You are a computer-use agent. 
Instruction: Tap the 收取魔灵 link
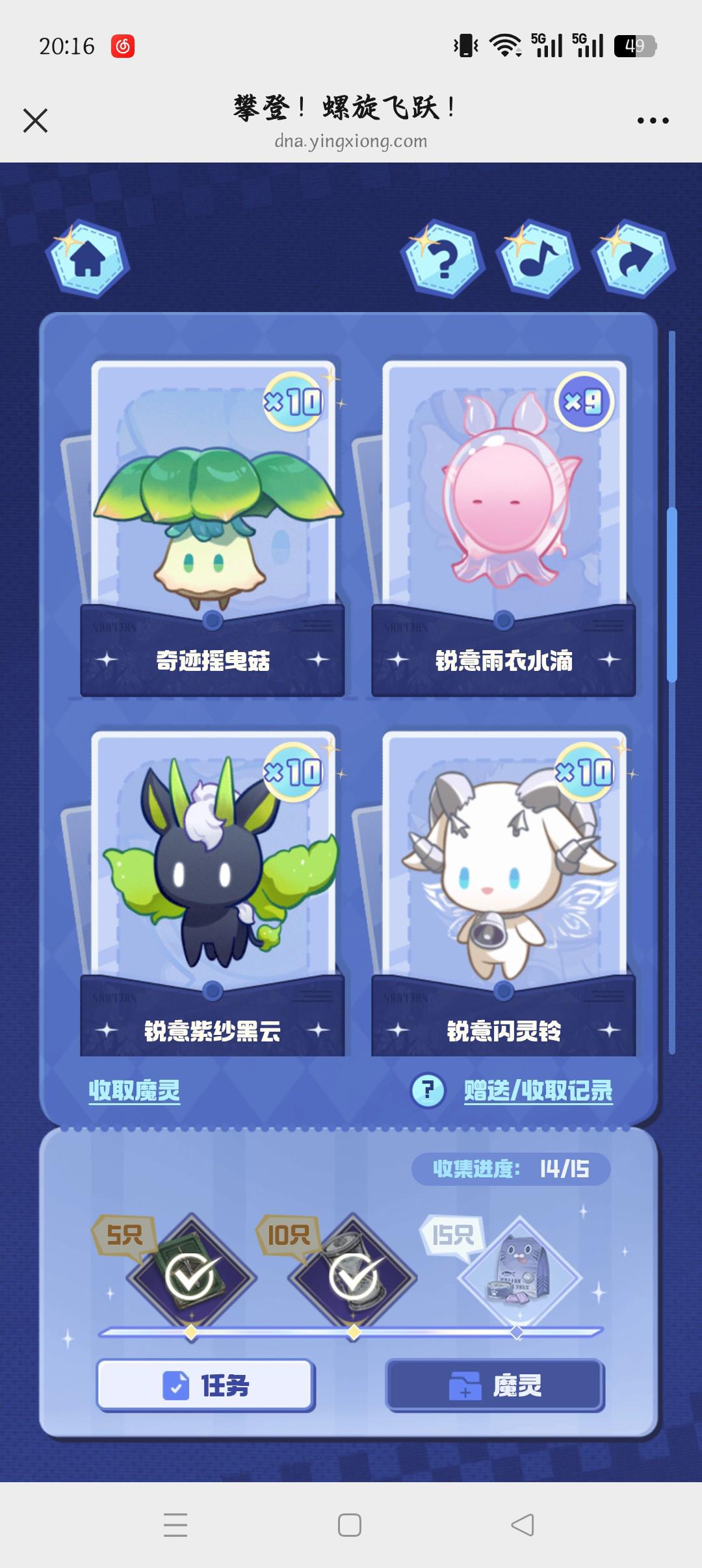click(x=134, y=1090)
